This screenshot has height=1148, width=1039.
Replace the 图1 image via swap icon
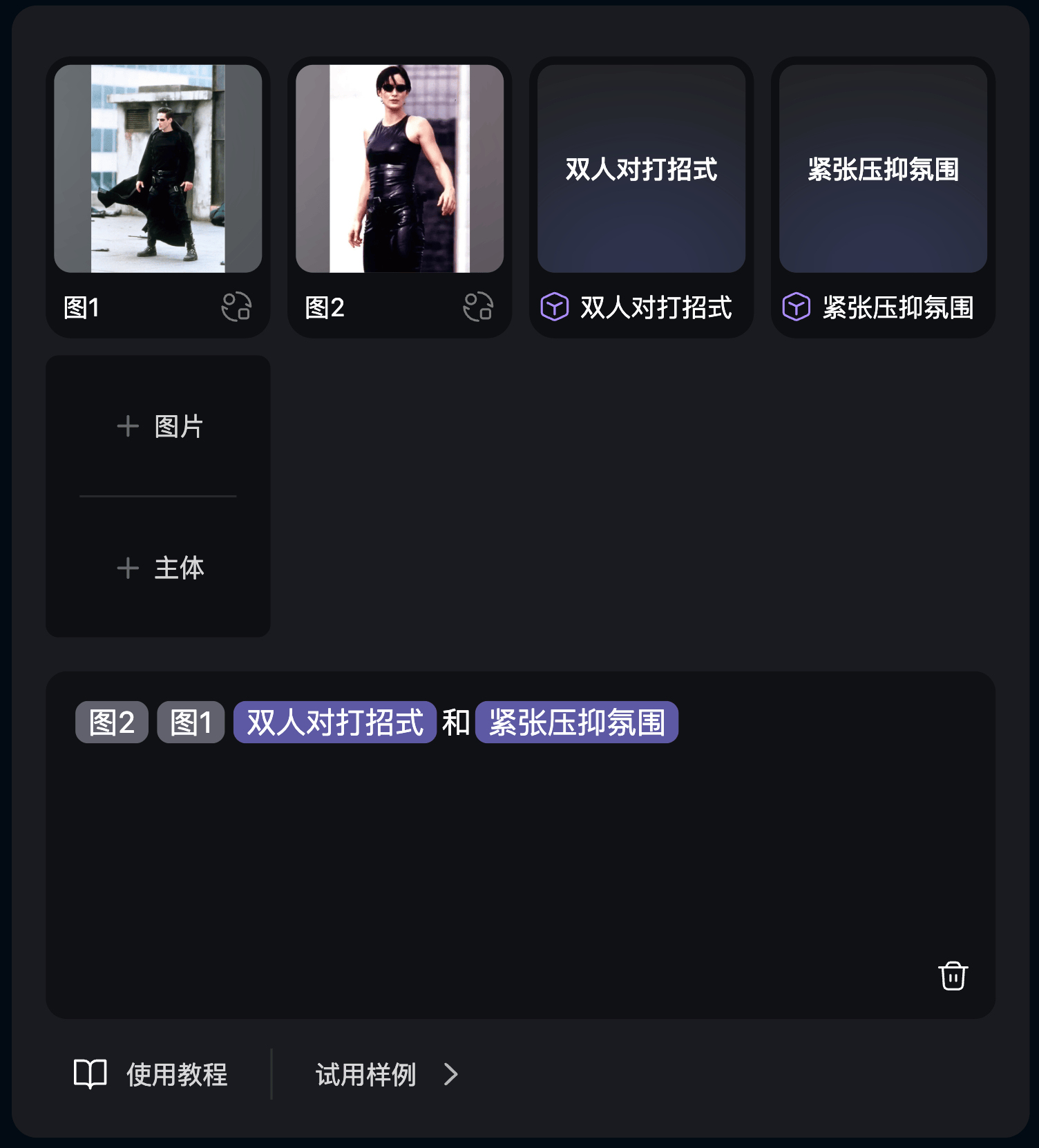(x=236, y=307)
